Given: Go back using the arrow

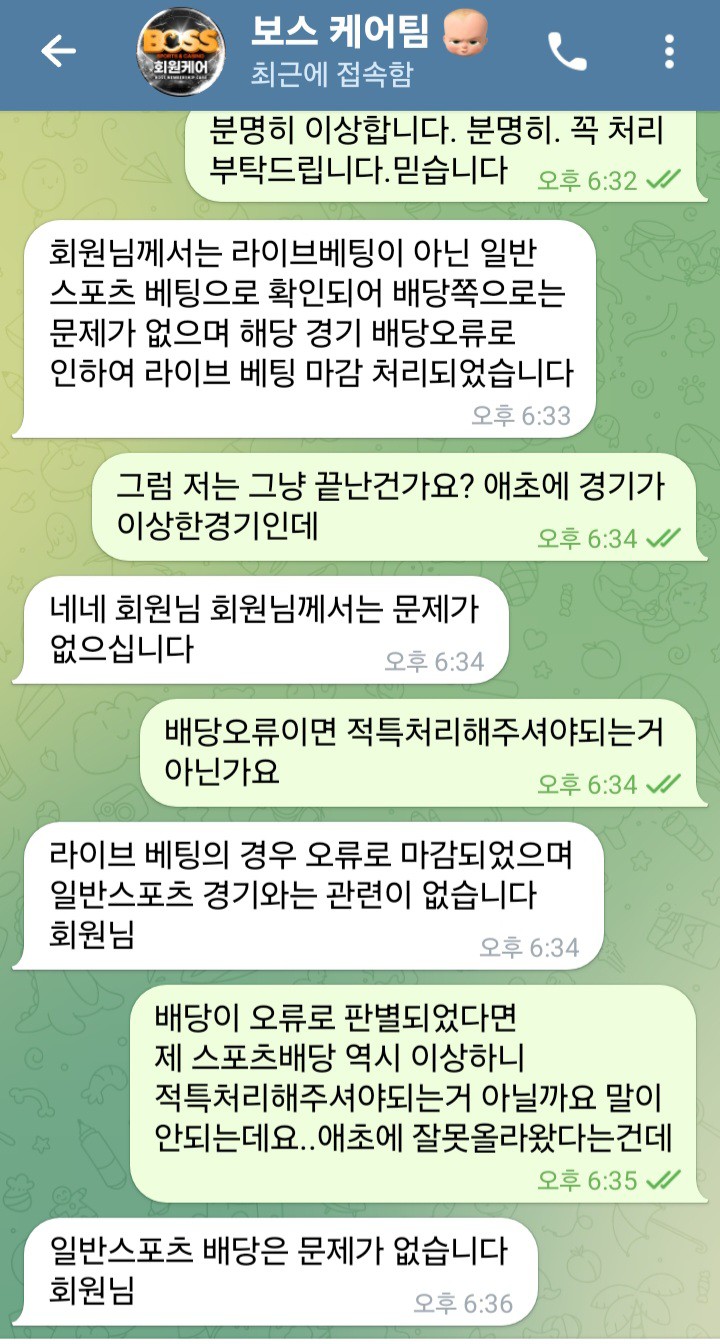Looking at the screenshot, I should point(58,52).
